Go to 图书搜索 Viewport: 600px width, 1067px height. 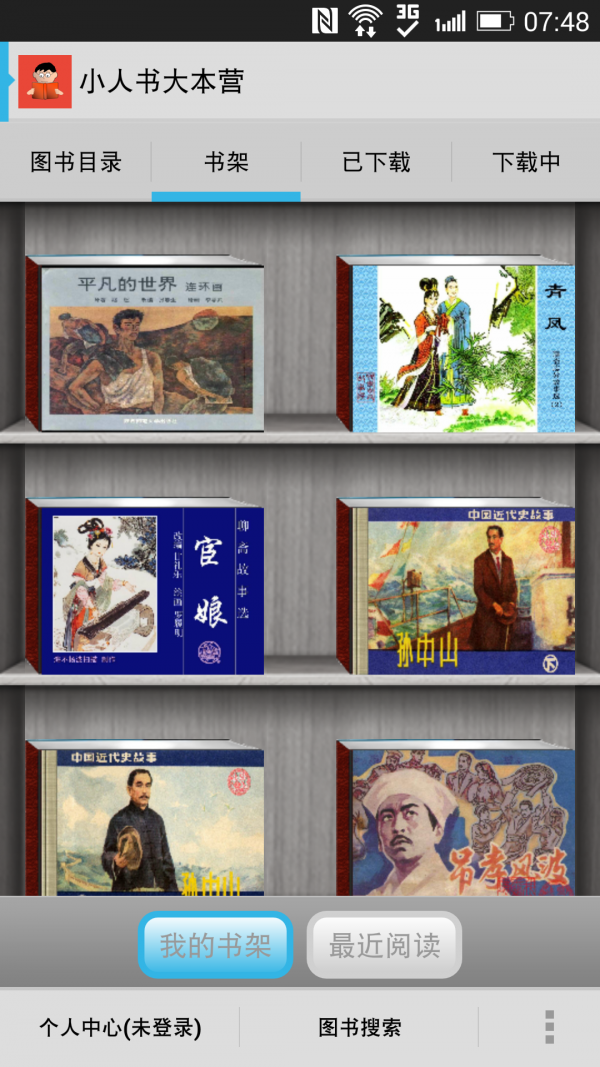pyautogui.click(x=360, y=1027)
